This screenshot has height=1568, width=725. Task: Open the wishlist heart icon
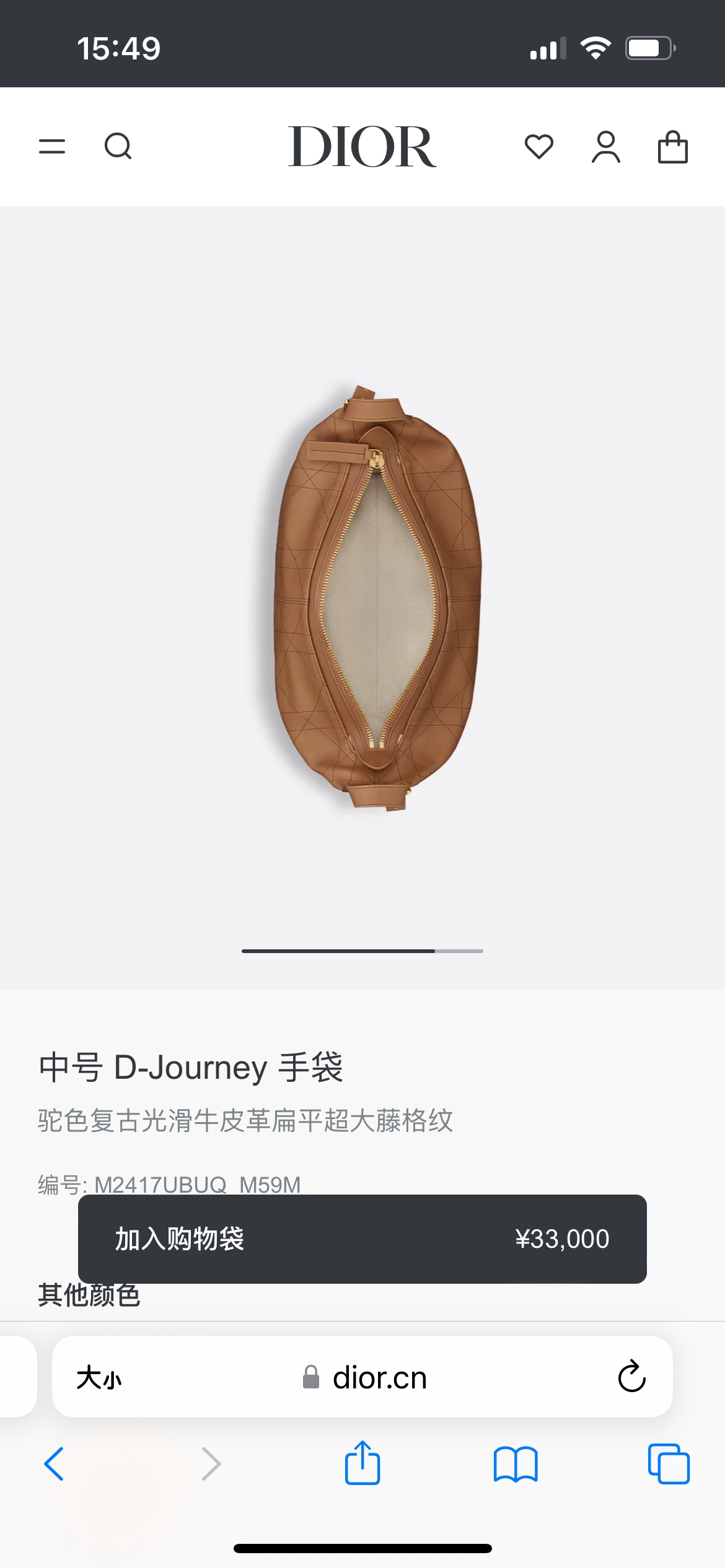(x=538, y=147)
